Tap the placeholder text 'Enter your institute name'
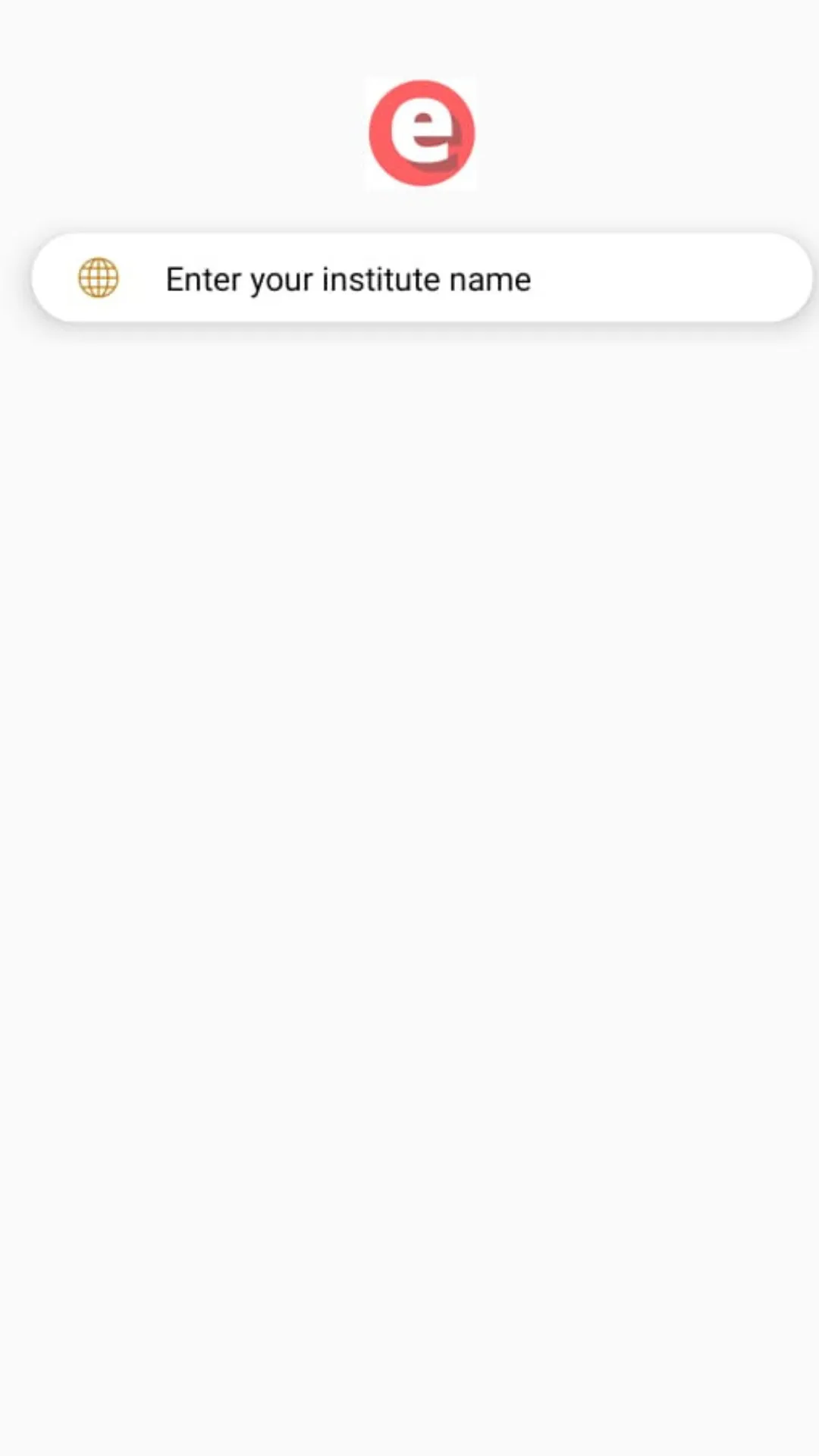 (x=348, y=278)
